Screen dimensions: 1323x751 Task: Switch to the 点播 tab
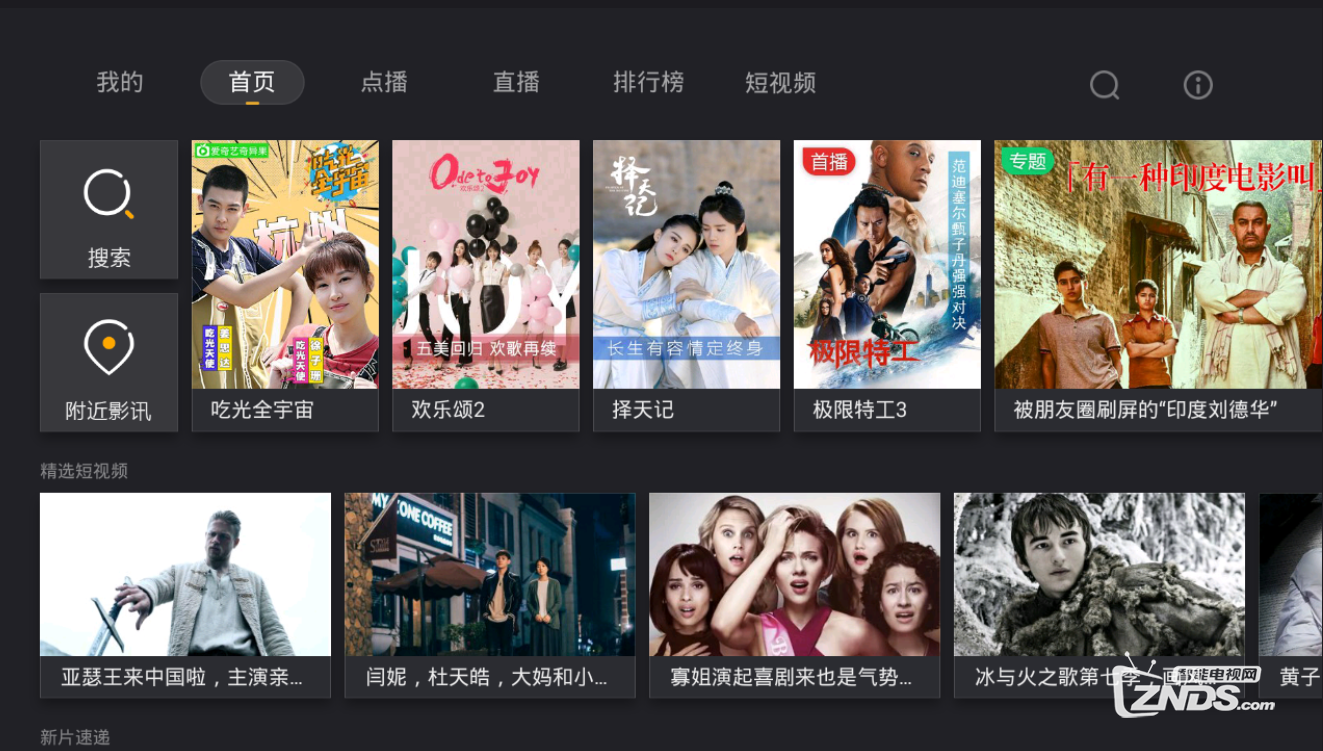(x=384, y=83)
